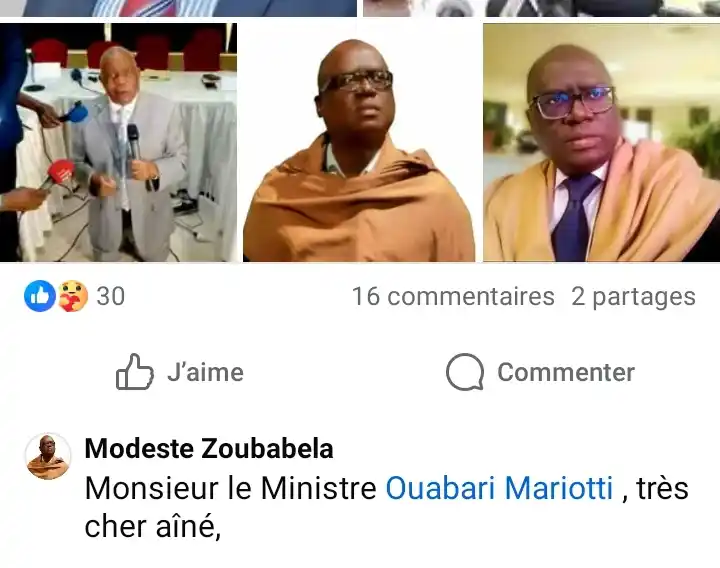Tap Modeste Zoubabela's profile picture
This screenshot has height=568, width=720.
point(48,456)
